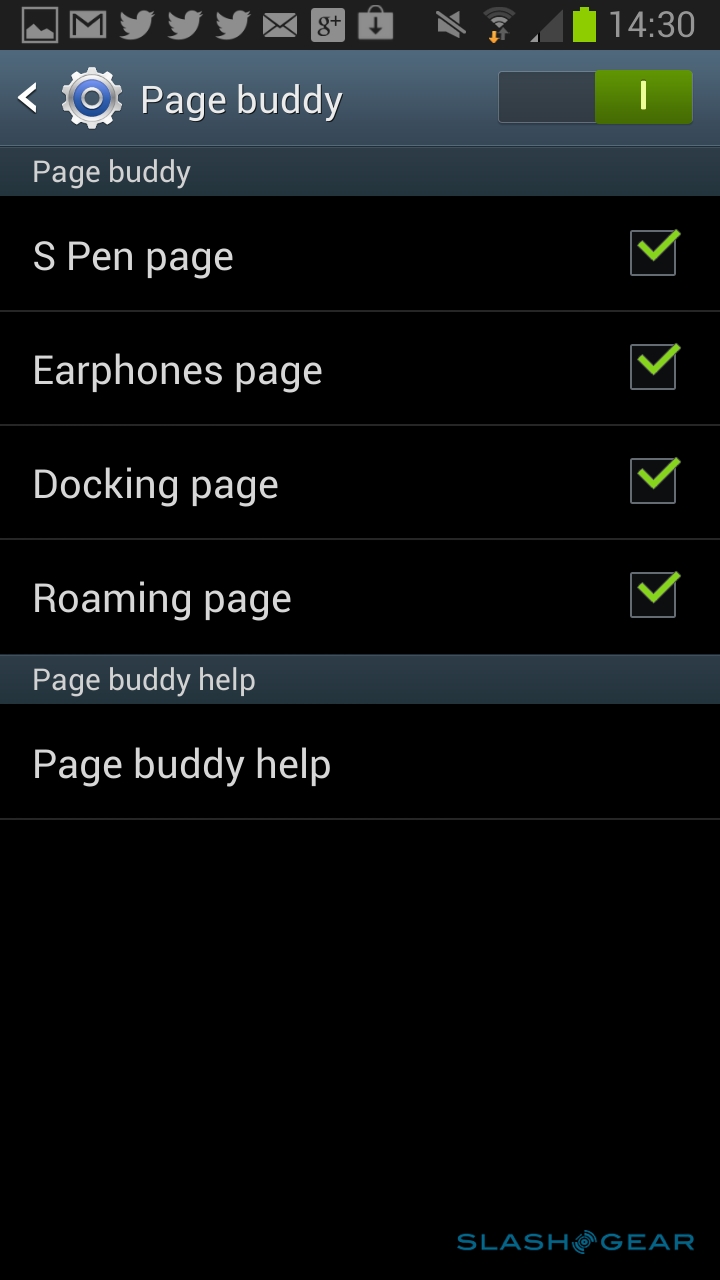Open Page buddy help
Image resolution: width=720 pixels, height=1280 pixels.
click(182, 764)
